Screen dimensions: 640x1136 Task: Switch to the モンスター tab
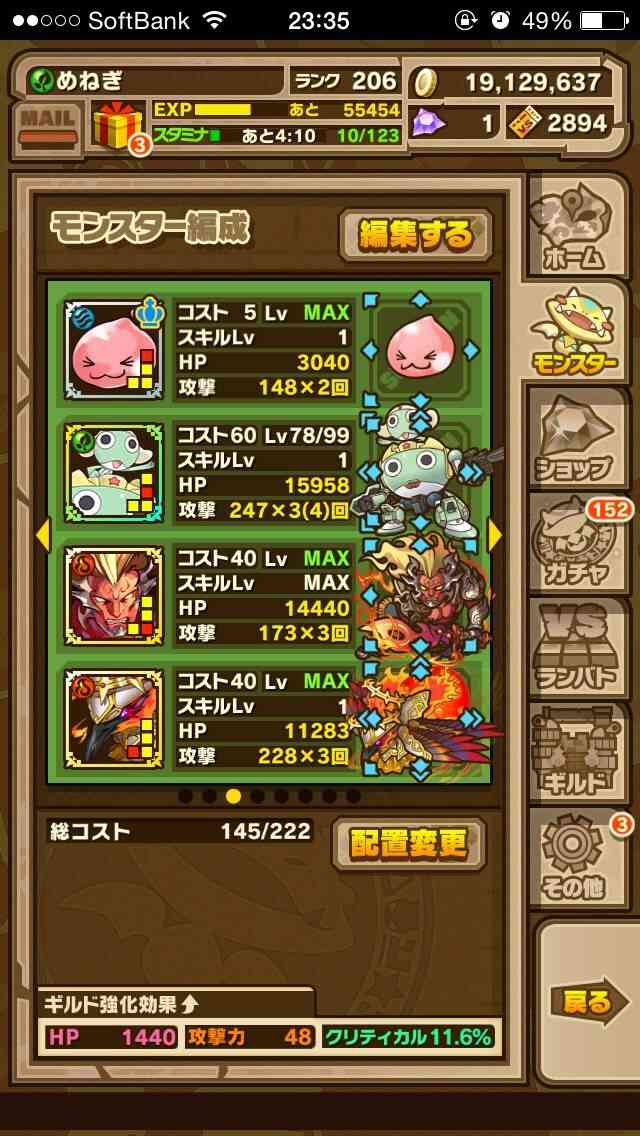coord(575,332)
